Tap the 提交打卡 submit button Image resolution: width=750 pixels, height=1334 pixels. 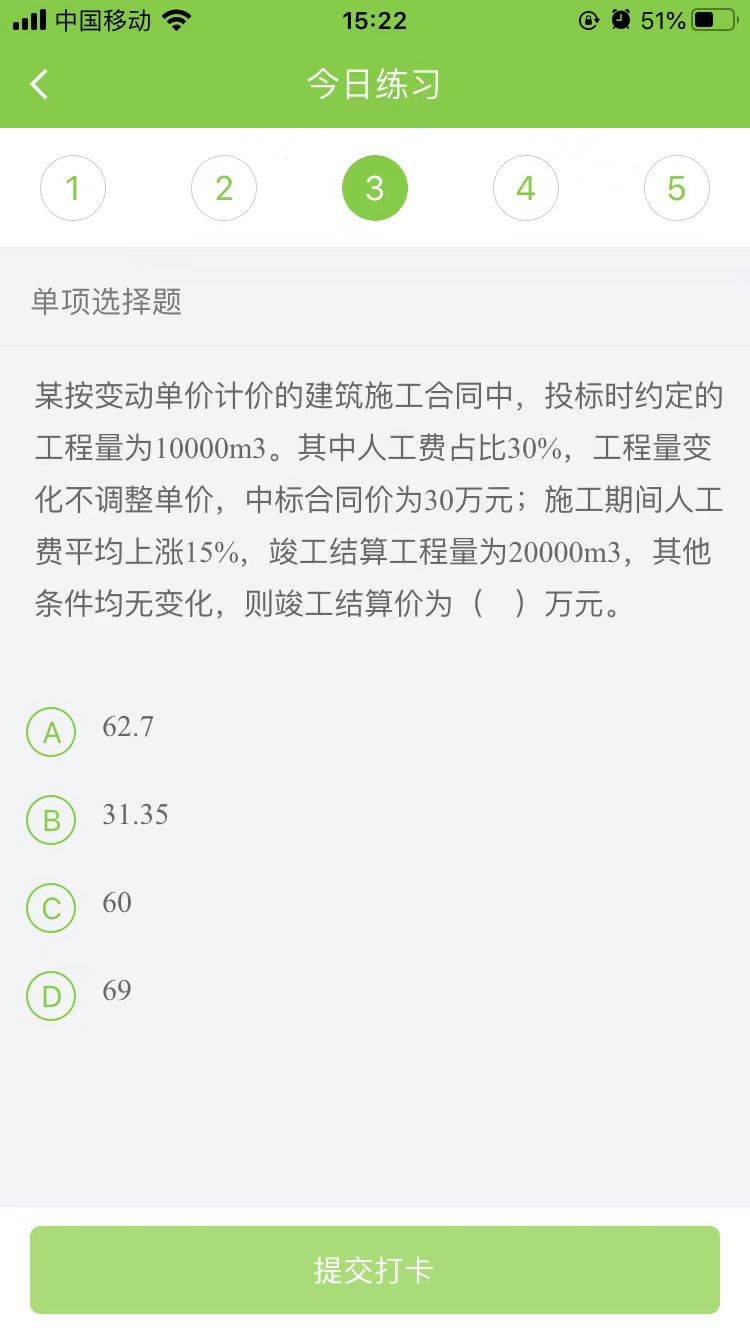point(375,1270)
